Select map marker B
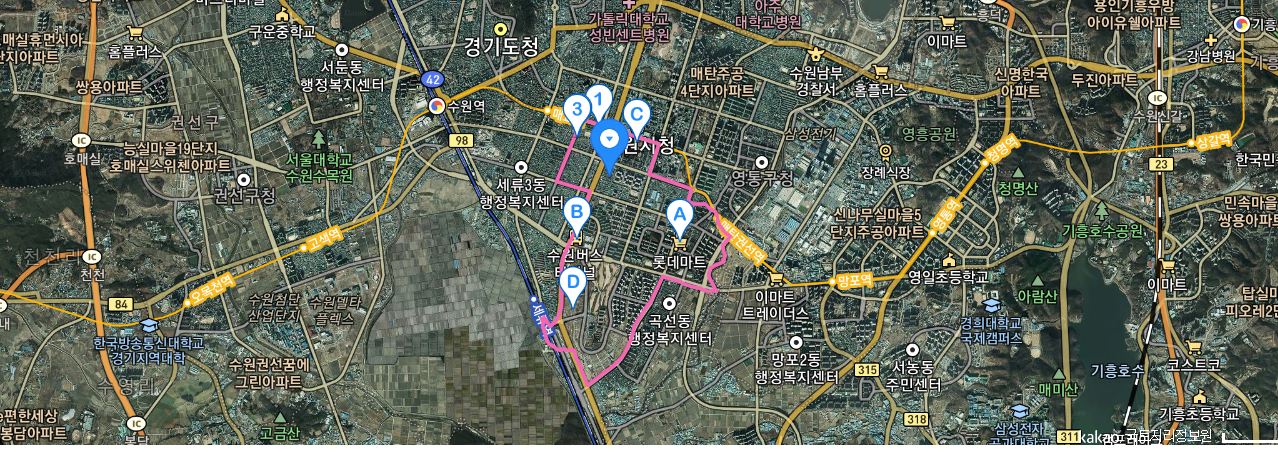Viewport: 1278px width, 460px height. point(575,211)
